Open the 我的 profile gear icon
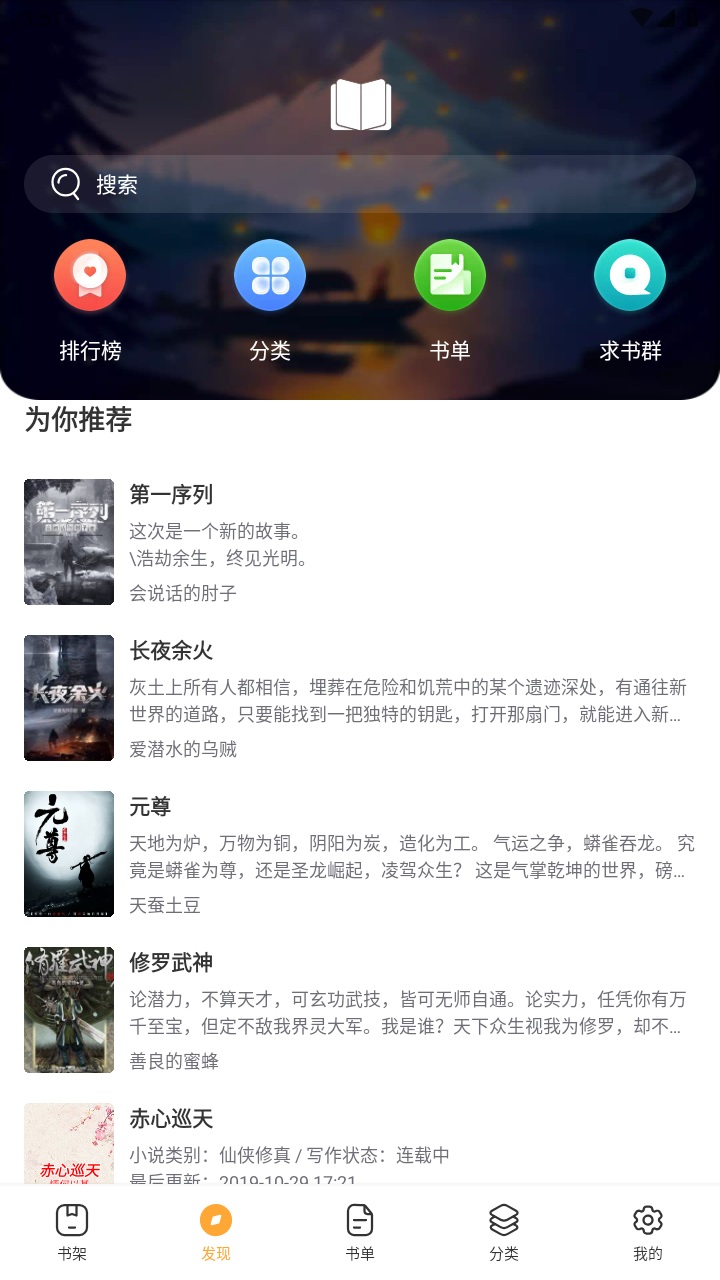The height and width of the screenshot is (1280, 720). tap(647, 1220)
